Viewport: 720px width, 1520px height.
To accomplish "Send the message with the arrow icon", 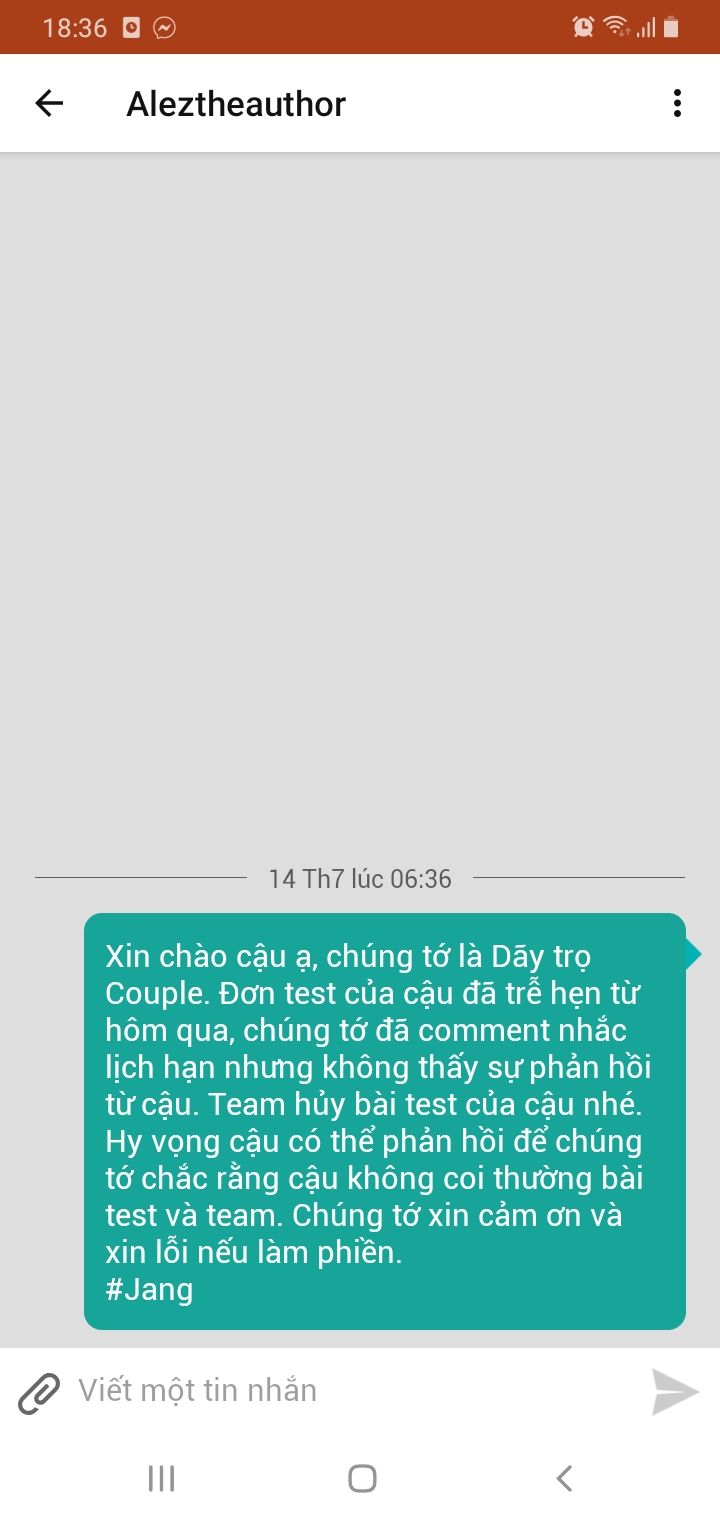I will [x=675, y=1391].
